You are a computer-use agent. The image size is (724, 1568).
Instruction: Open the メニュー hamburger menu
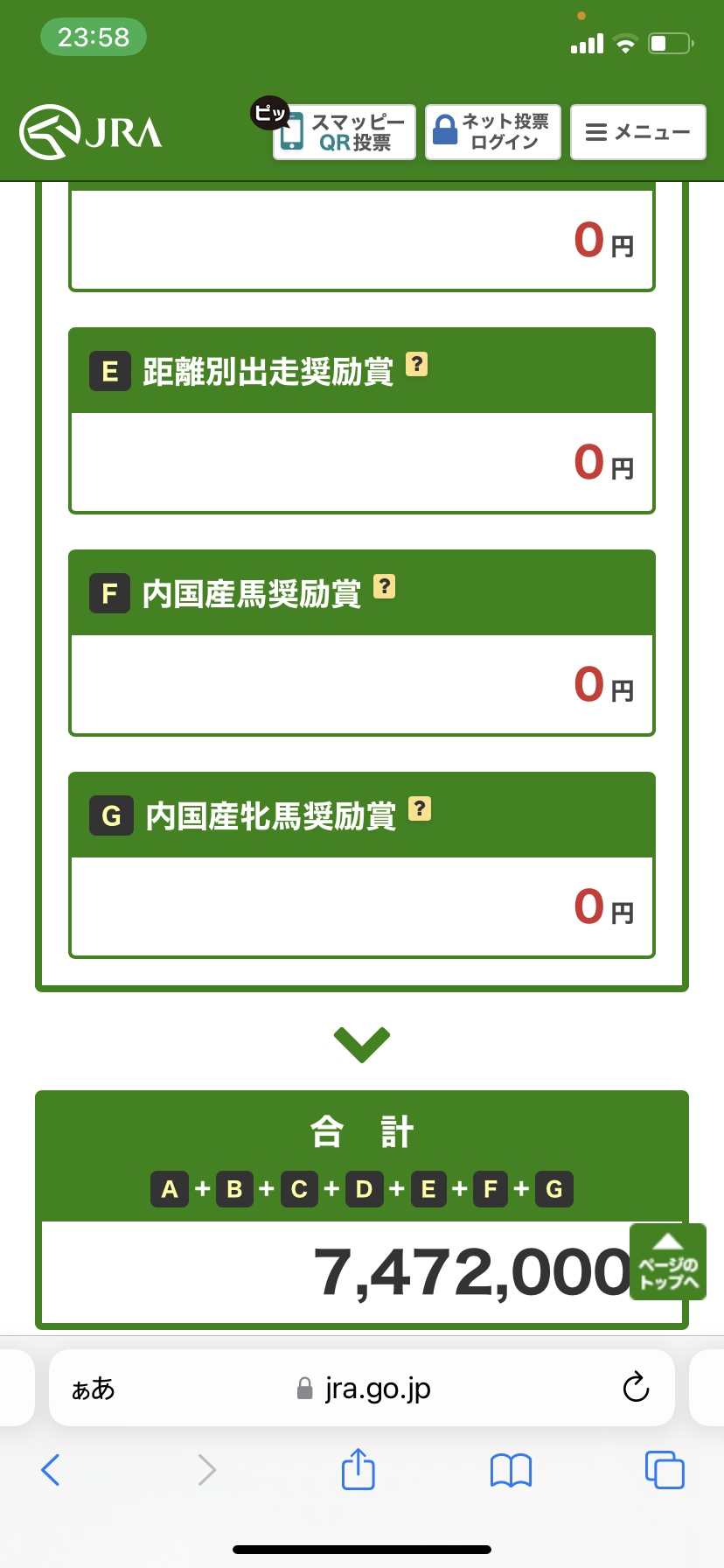pos(637,132)
